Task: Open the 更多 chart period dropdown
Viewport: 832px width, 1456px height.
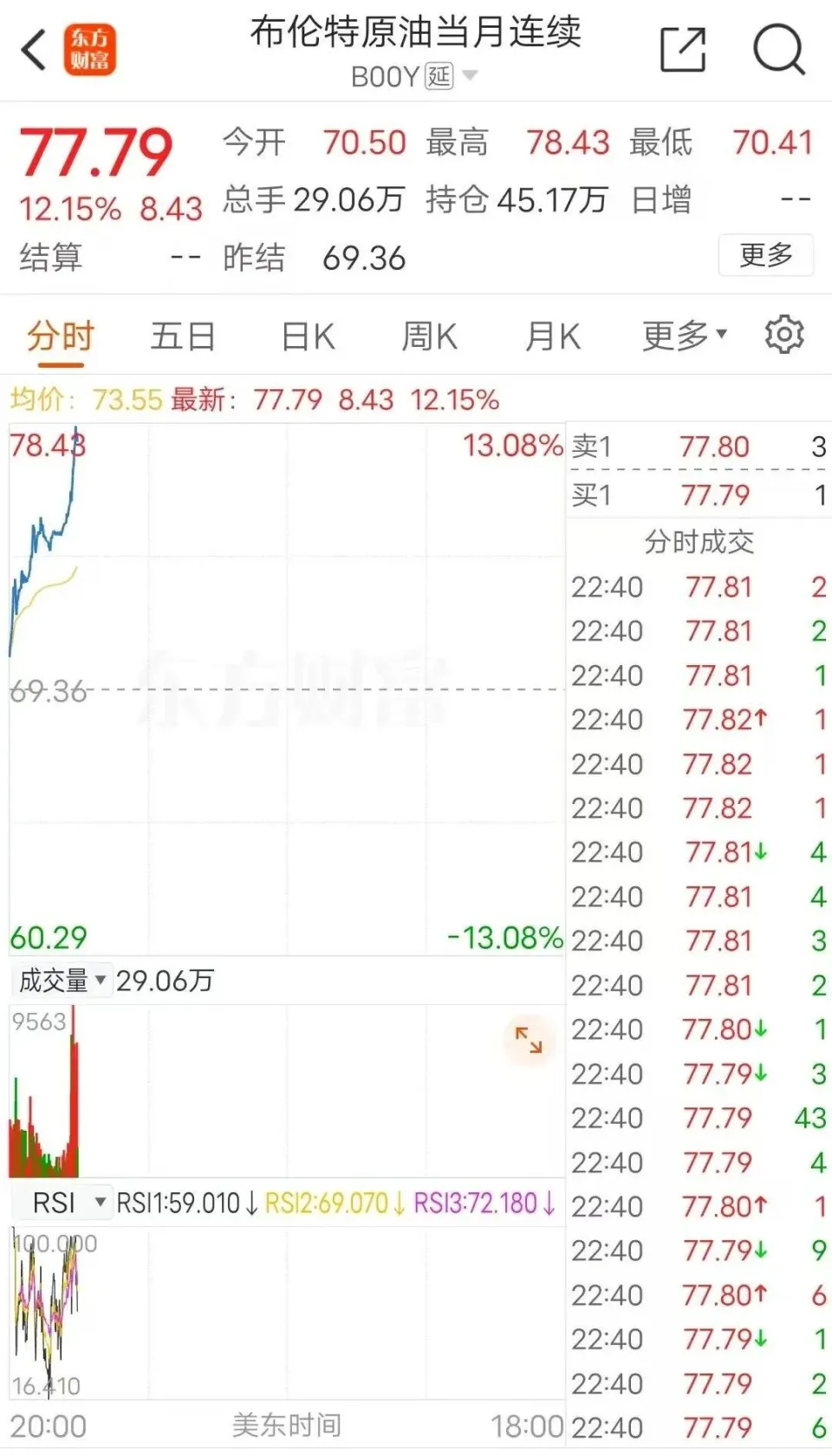Action: coord(685,336)
